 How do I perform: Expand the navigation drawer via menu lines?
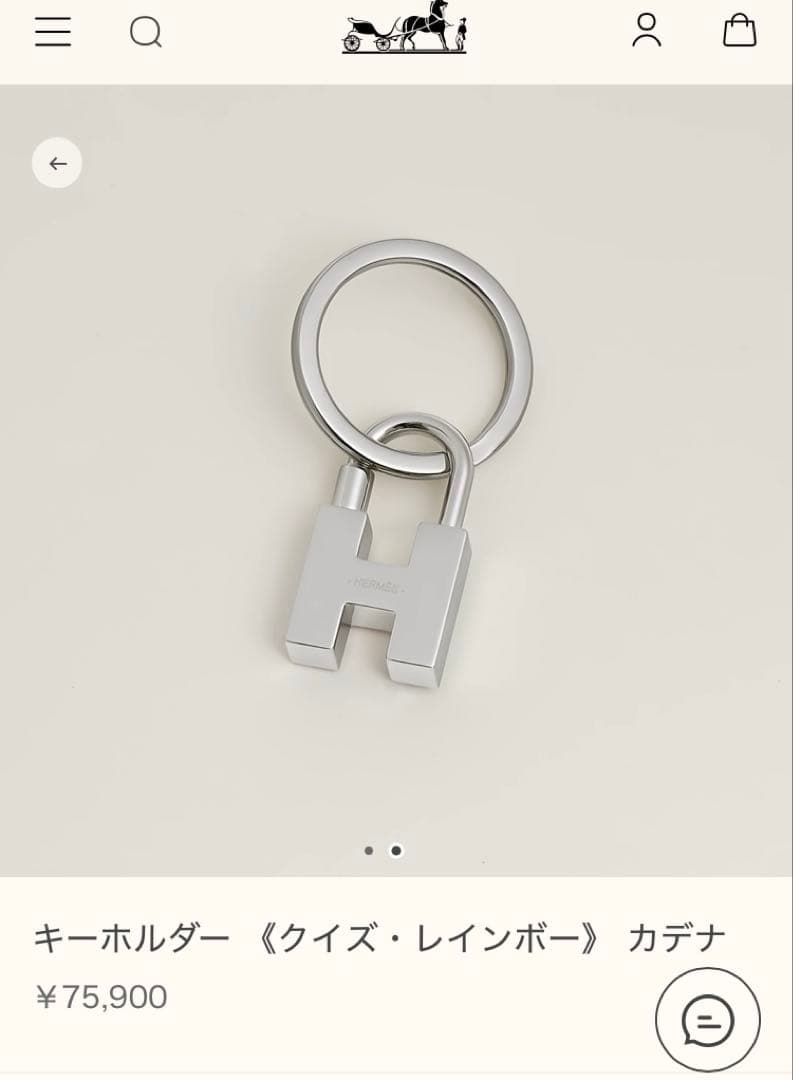point(52,32)
